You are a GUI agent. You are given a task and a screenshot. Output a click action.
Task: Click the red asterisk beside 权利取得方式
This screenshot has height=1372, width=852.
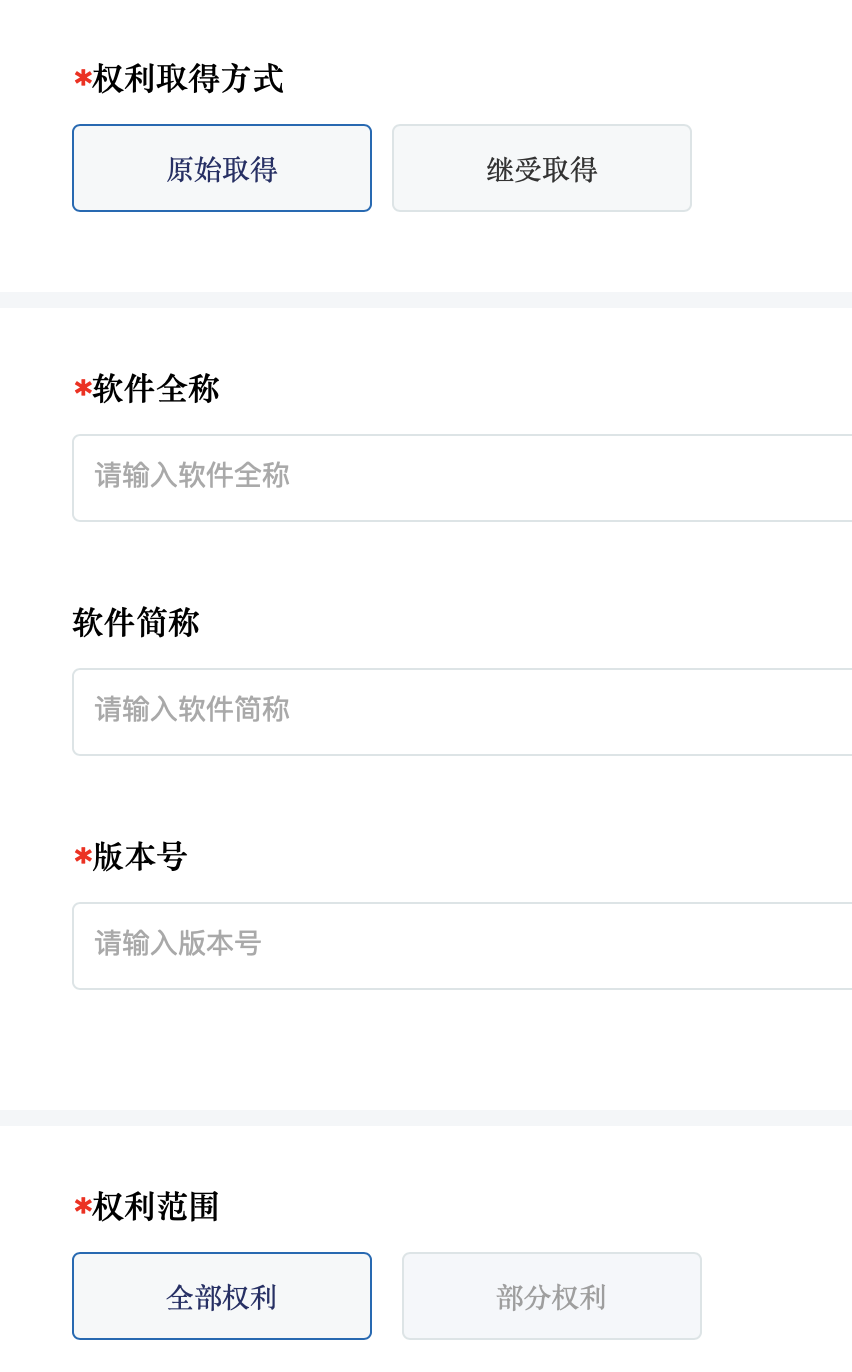[82, 79]
